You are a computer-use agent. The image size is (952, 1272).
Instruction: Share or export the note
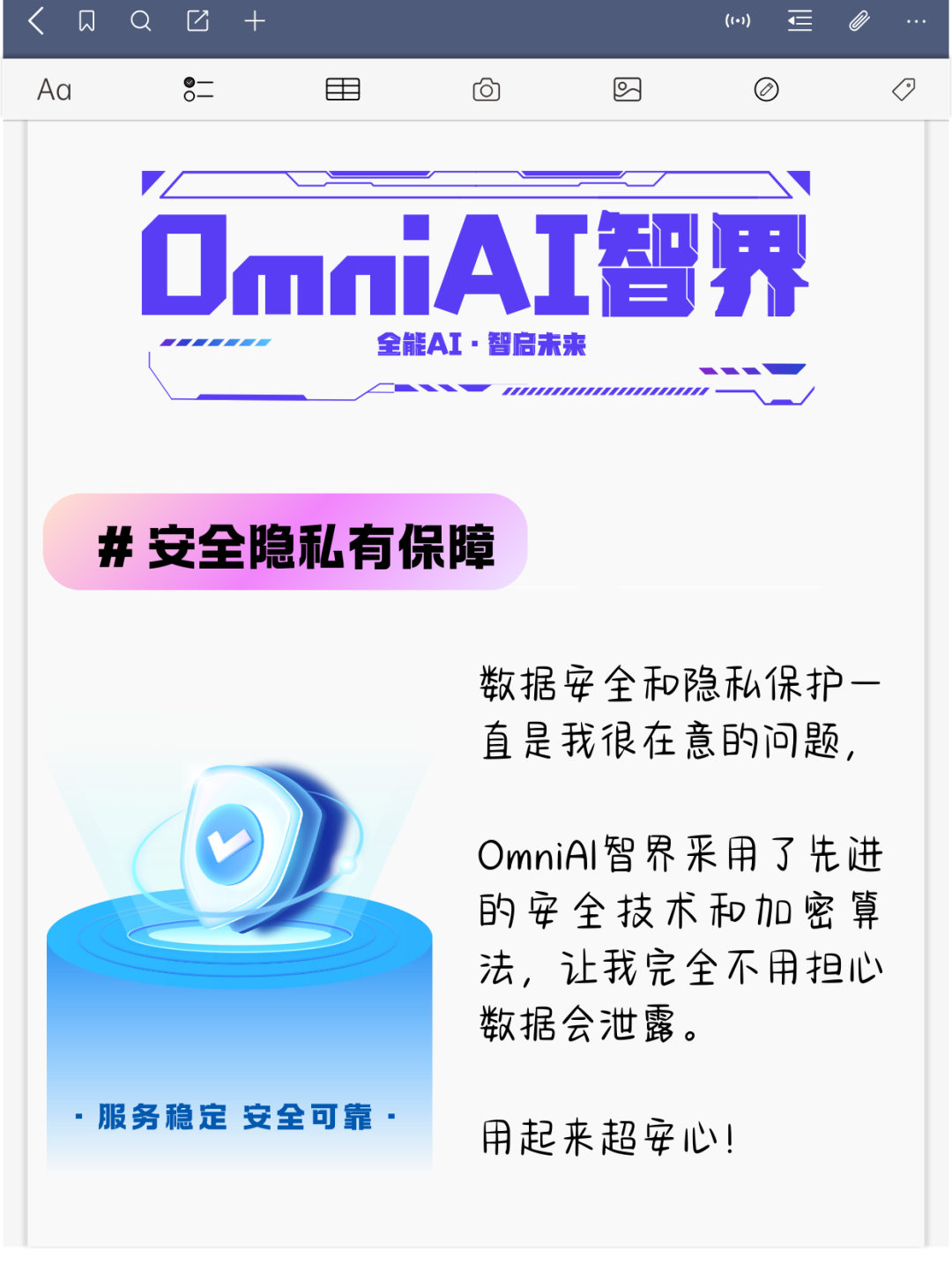(x=198, y=21)
